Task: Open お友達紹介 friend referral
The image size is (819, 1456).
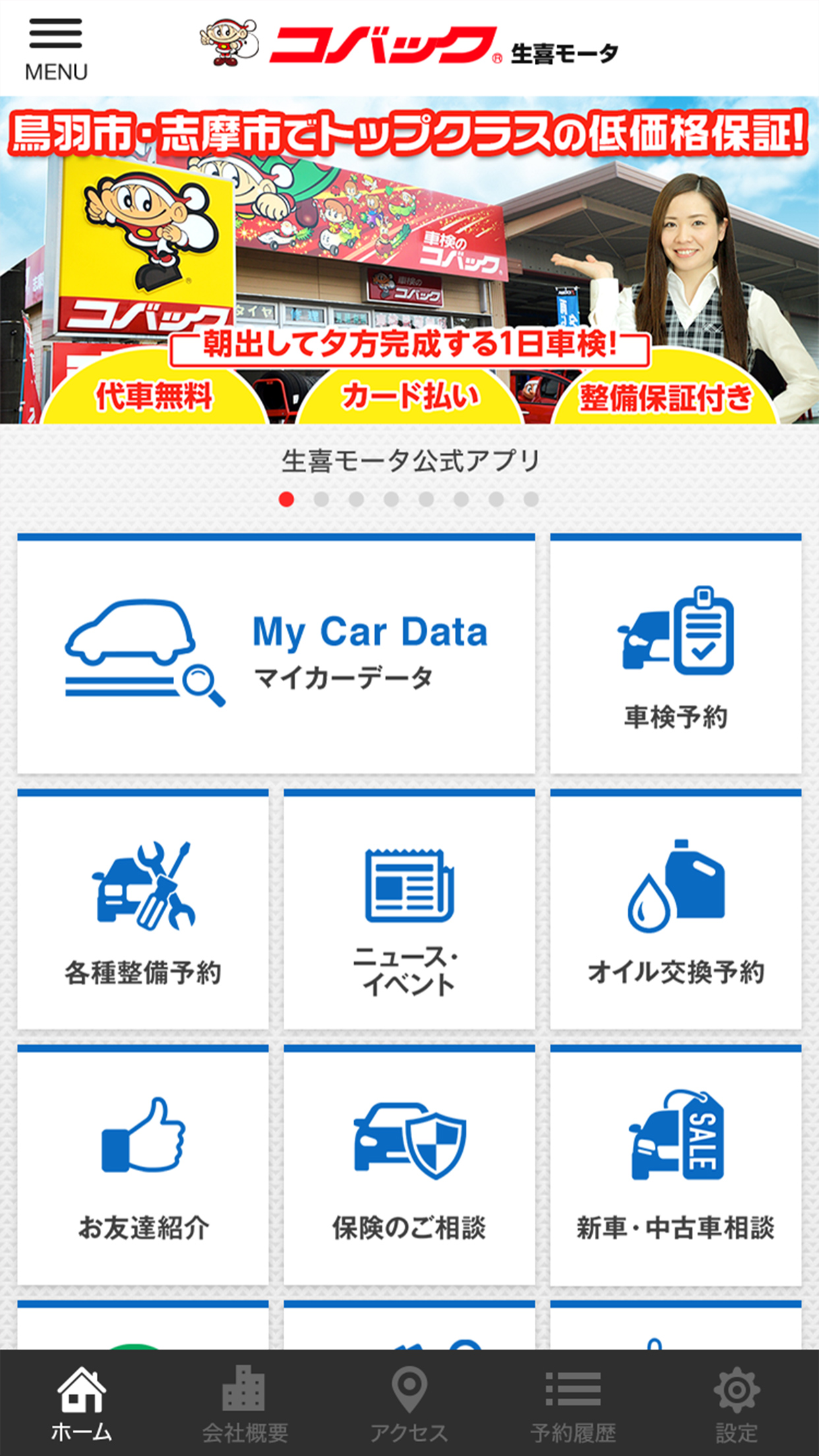Action: 143,1165
